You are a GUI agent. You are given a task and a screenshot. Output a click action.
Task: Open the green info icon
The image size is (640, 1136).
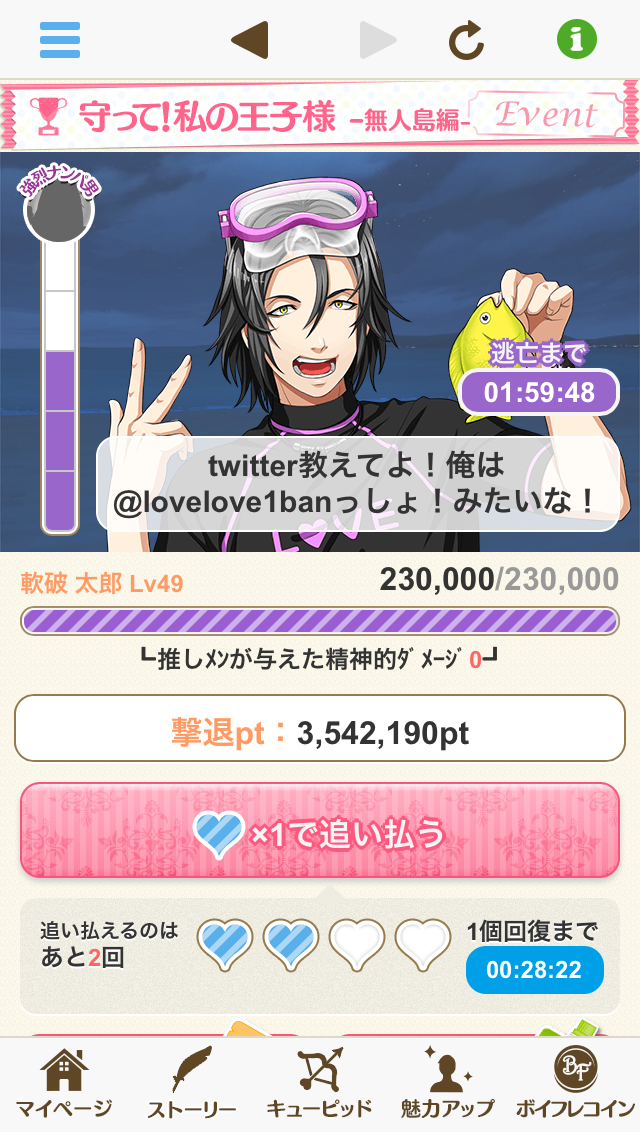click(x=577, y=40)
